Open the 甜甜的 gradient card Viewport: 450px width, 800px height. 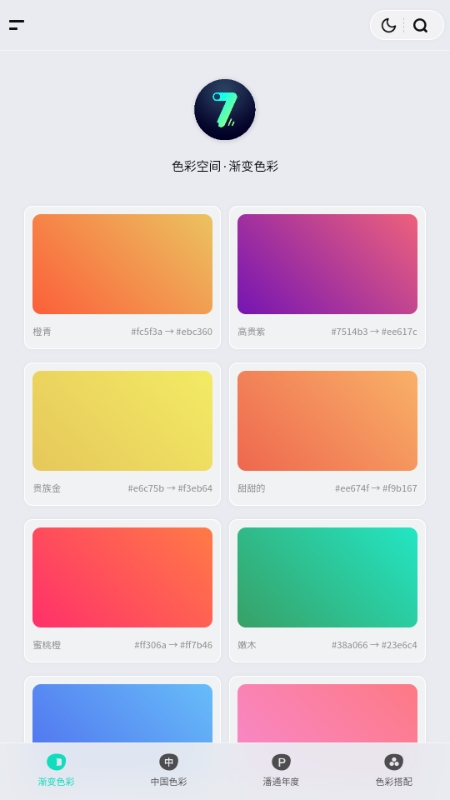[x=328, y=434]
